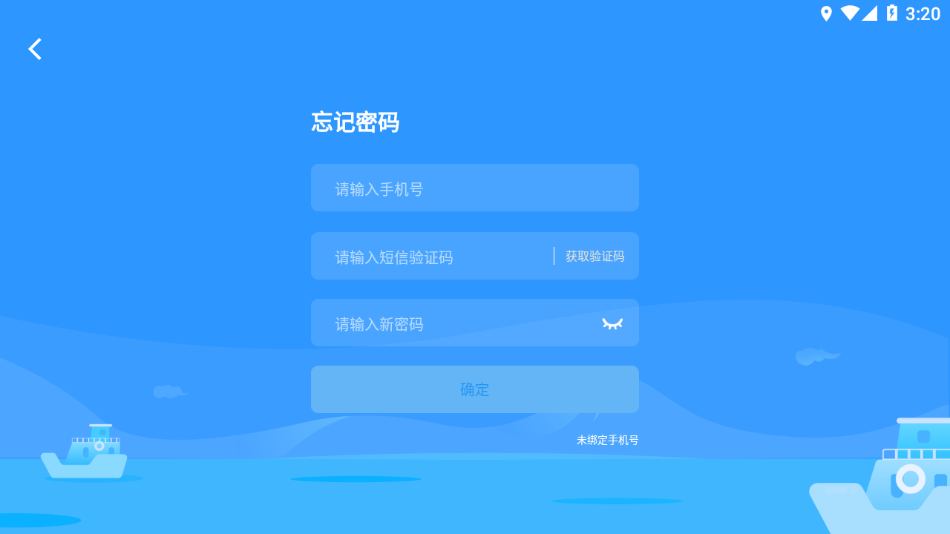Get a verification code via 获取验证码
This screenshot has width=950, height=534.
(594, 256)
